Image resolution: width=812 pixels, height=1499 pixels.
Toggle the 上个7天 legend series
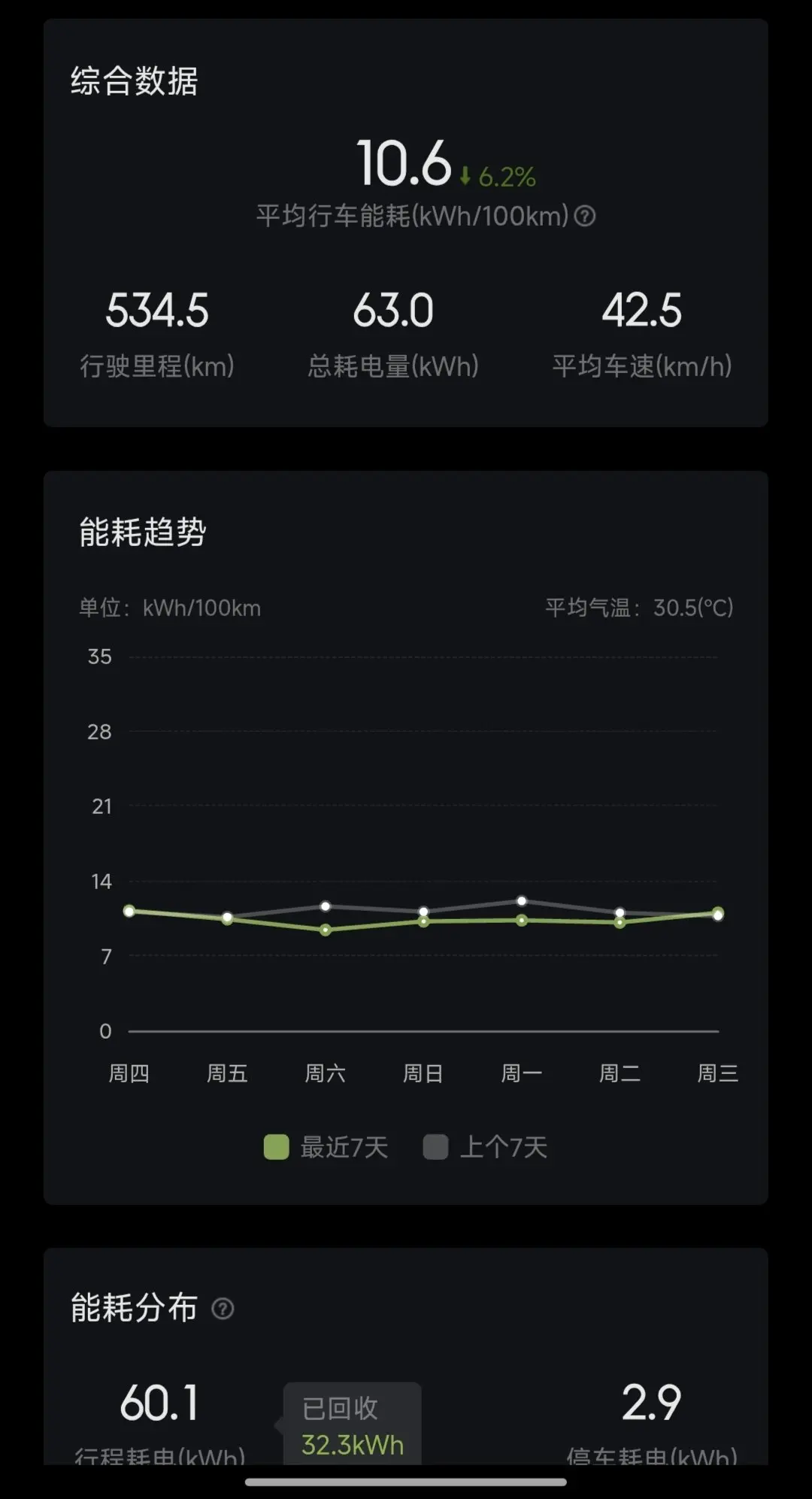[x=485, y=1147]
